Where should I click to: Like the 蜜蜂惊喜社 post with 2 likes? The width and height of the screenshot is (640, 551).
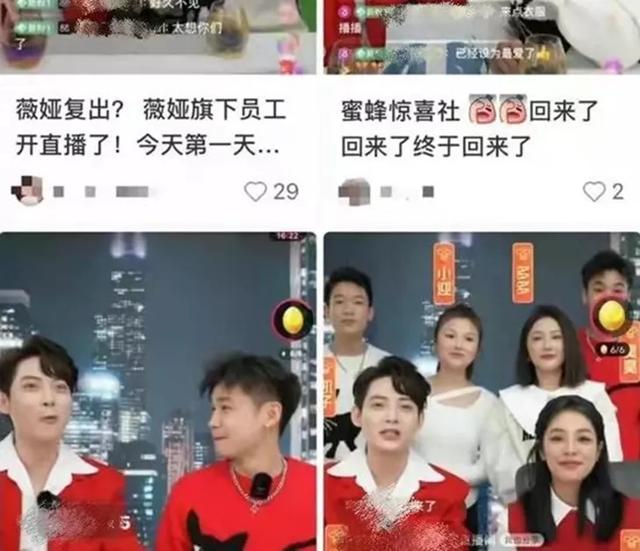pyautogui.click(x=596, y=191)
